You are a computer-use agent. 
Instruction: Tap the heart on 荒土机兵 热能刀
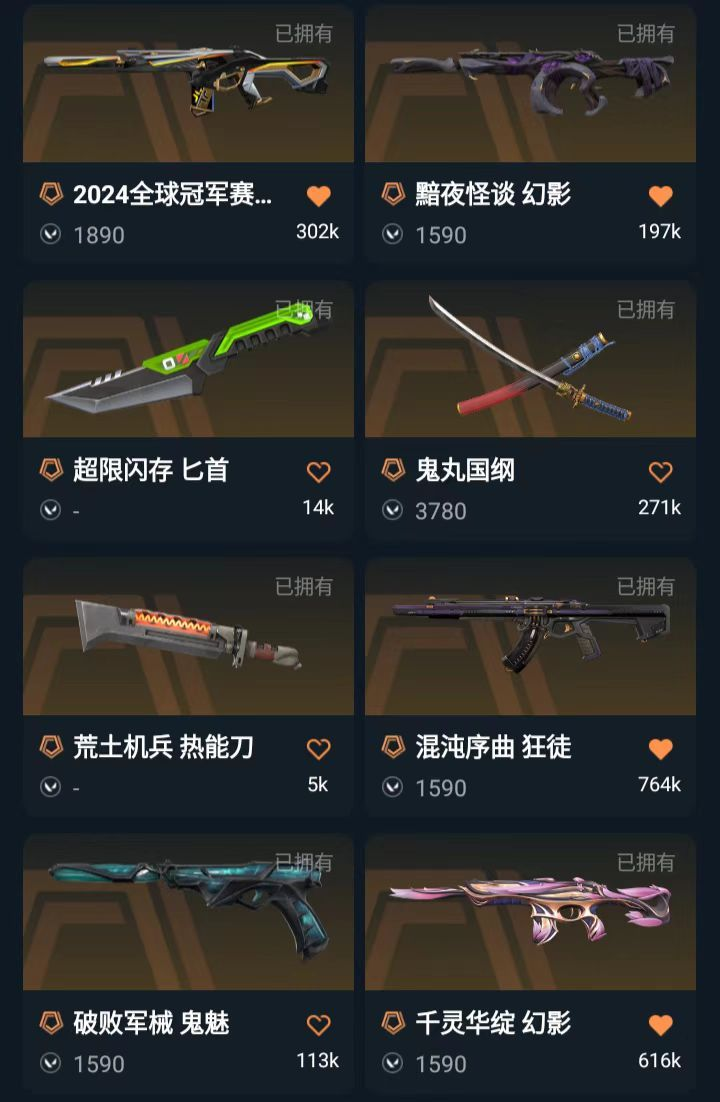[318, 748]
